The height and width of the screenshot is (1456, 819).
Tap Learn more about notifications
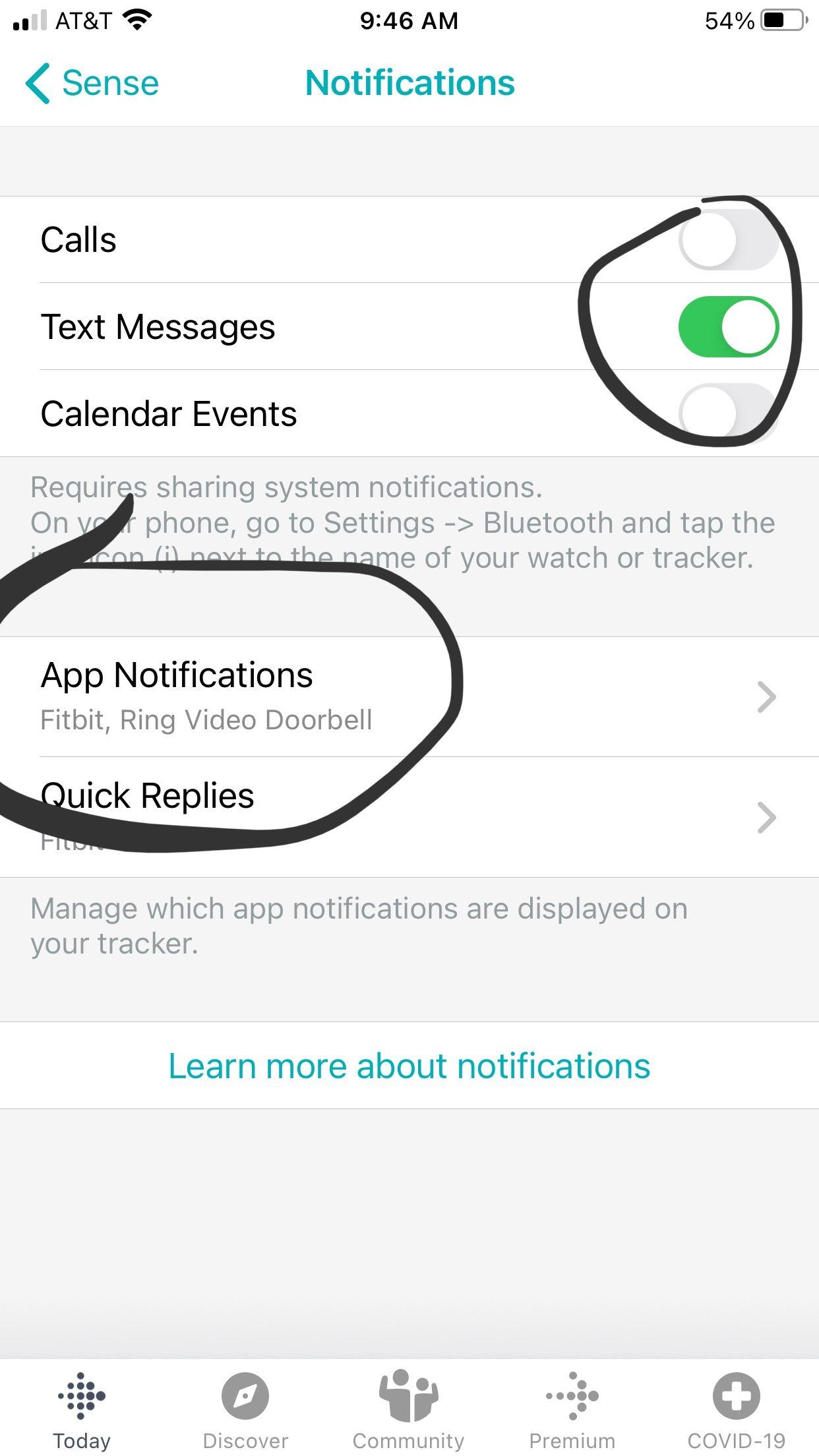tap(409, 1066)
